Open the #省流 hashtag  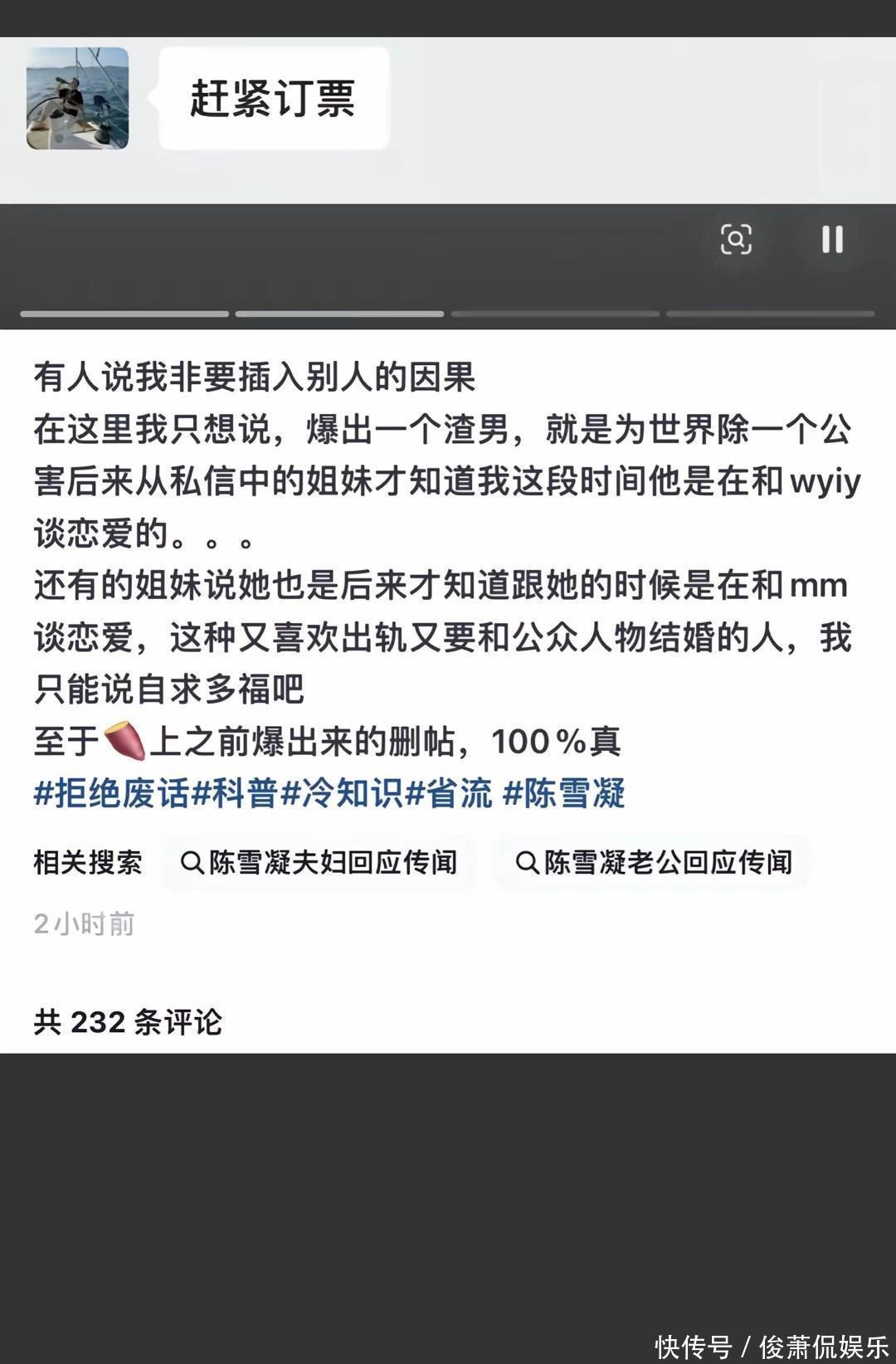[x=449, y=794]
